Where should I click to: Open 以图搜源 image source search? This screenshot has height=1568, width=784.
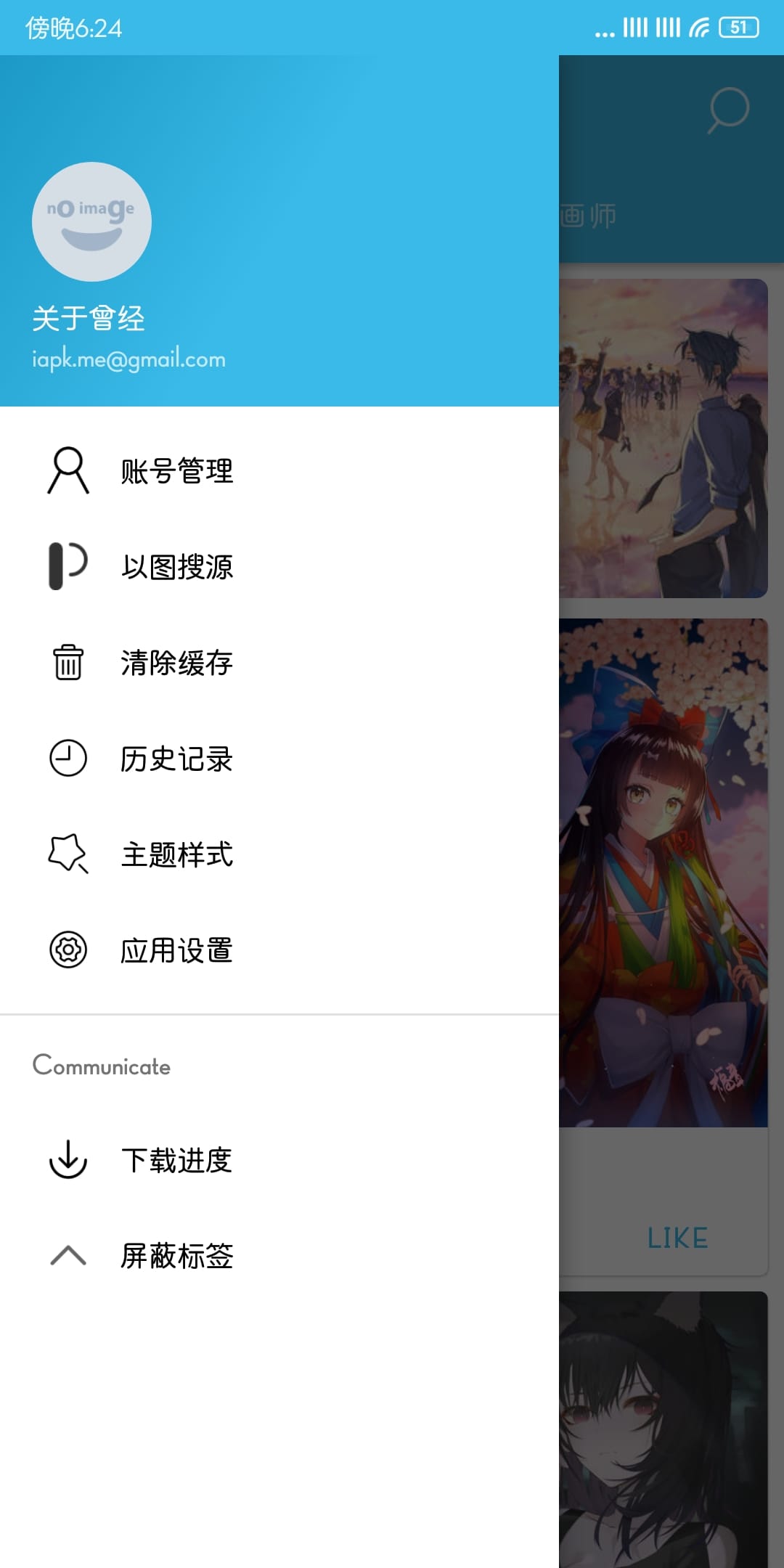pyautogui.click(x=176, y=567)
